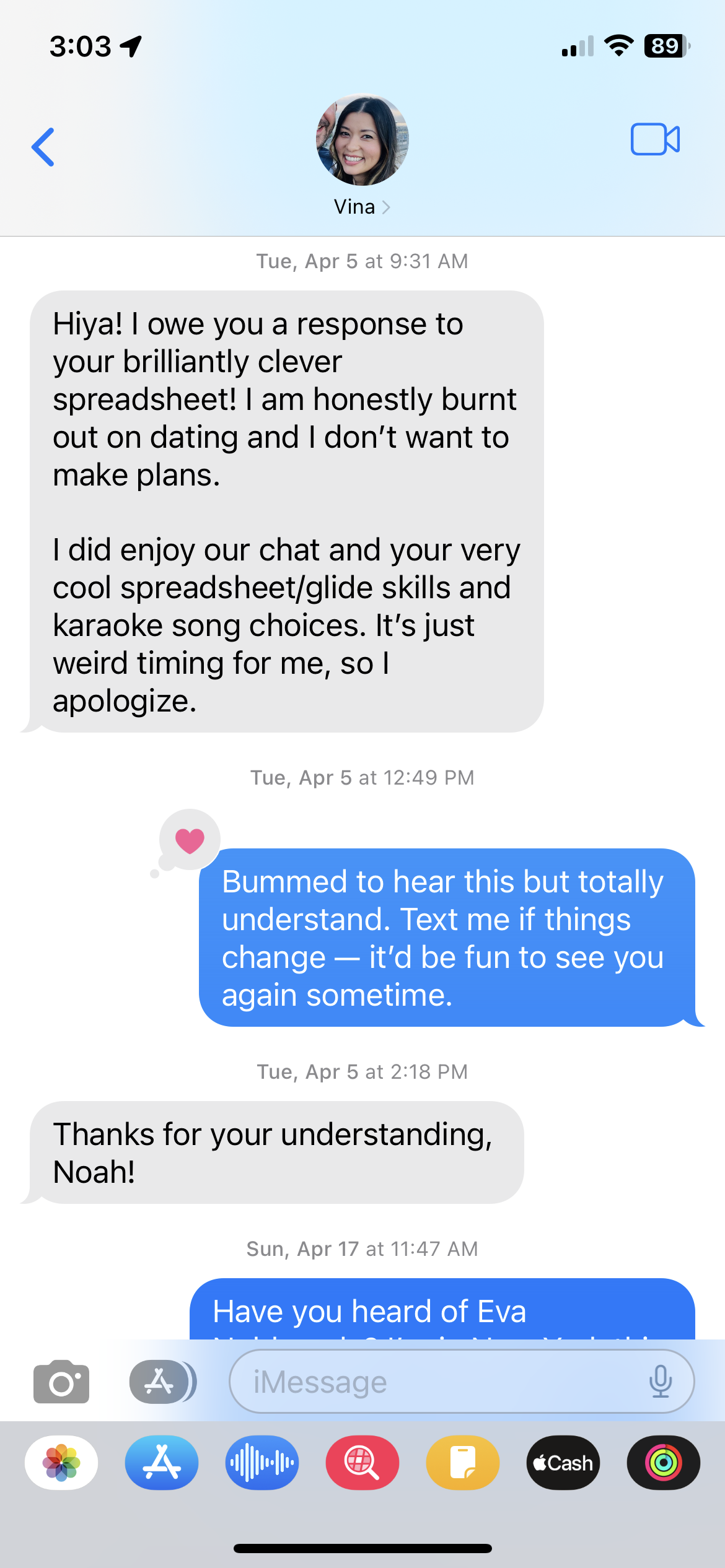Viewport: 725px width, 1568px height.
Task: Start a FaceTime video call with Vina
Action: point(654,139)
